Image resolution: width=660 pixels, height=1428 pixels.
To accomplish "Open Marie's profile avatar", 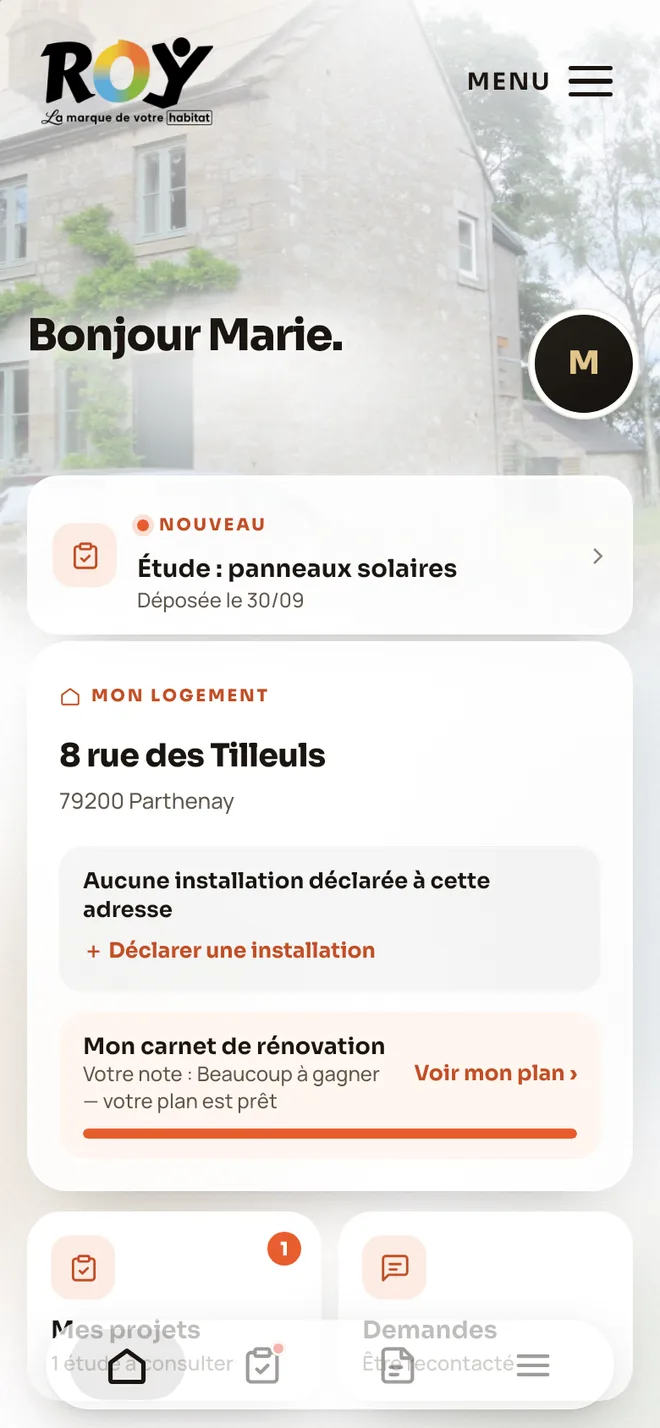I will coord(583,363).
